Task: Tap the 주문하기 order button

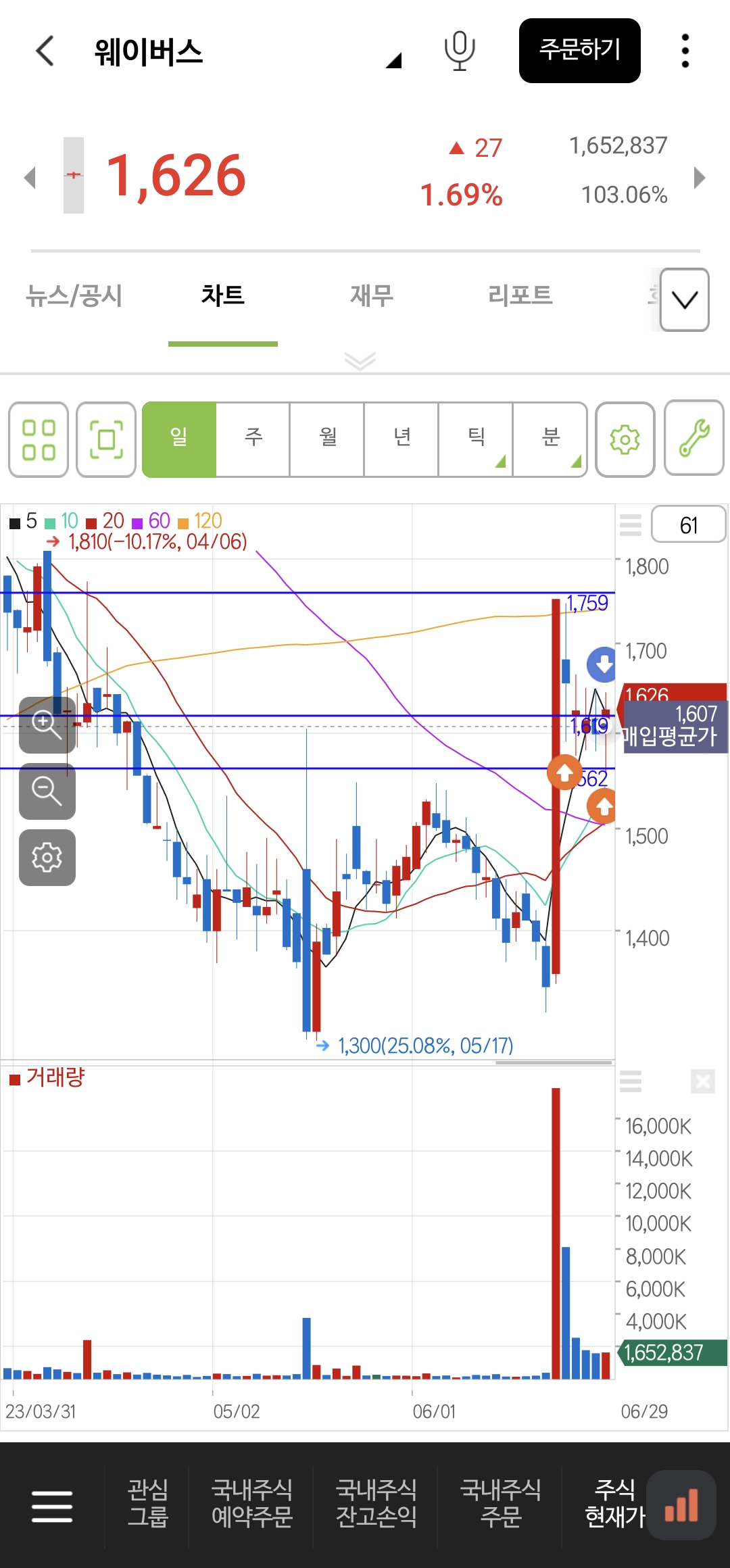Action: click(x=579, y=51)
